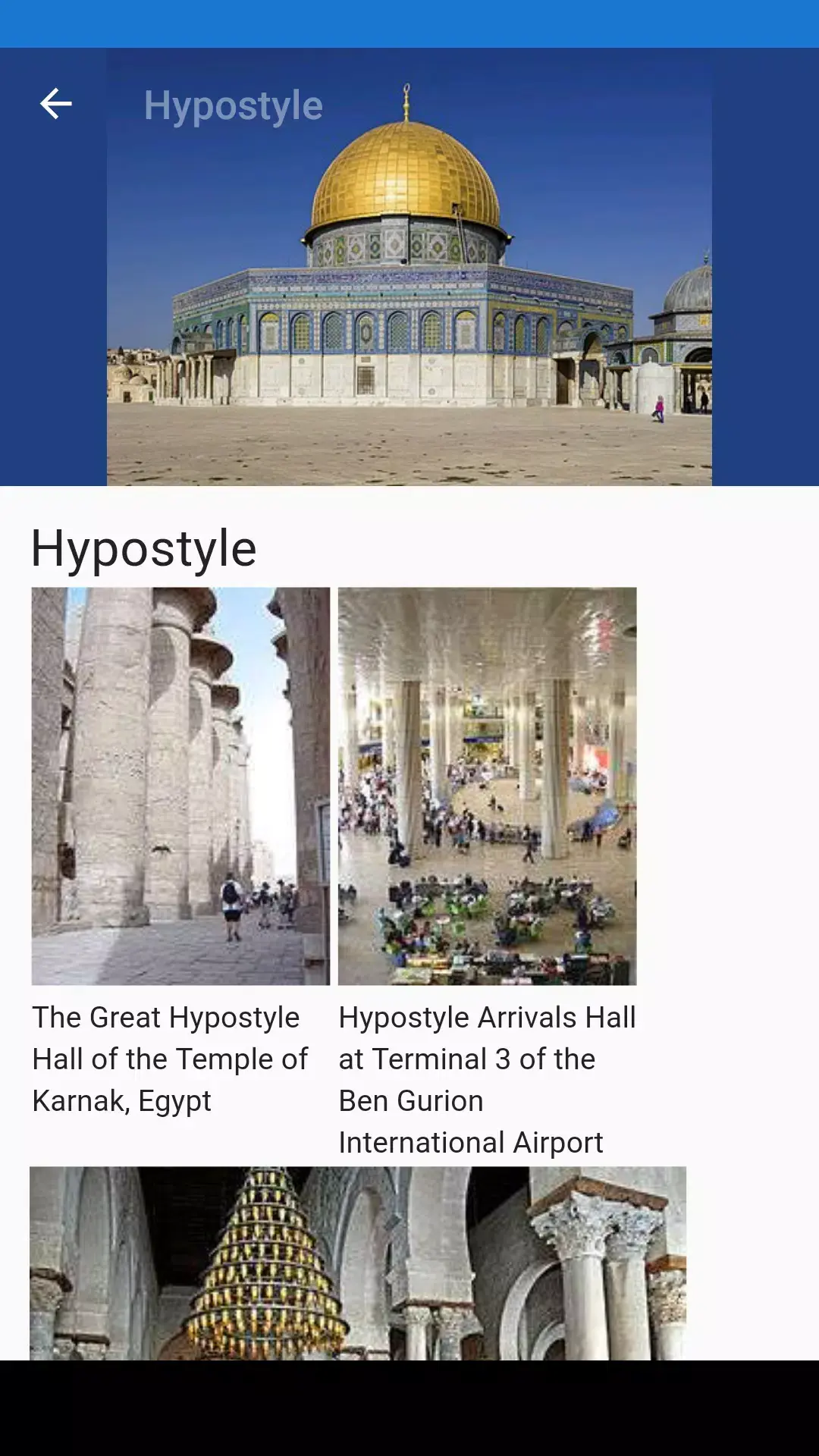Click the Ben Gurion Airport caption text
Viewport: 819px width, 1456px height.
tap(485, 1080)
